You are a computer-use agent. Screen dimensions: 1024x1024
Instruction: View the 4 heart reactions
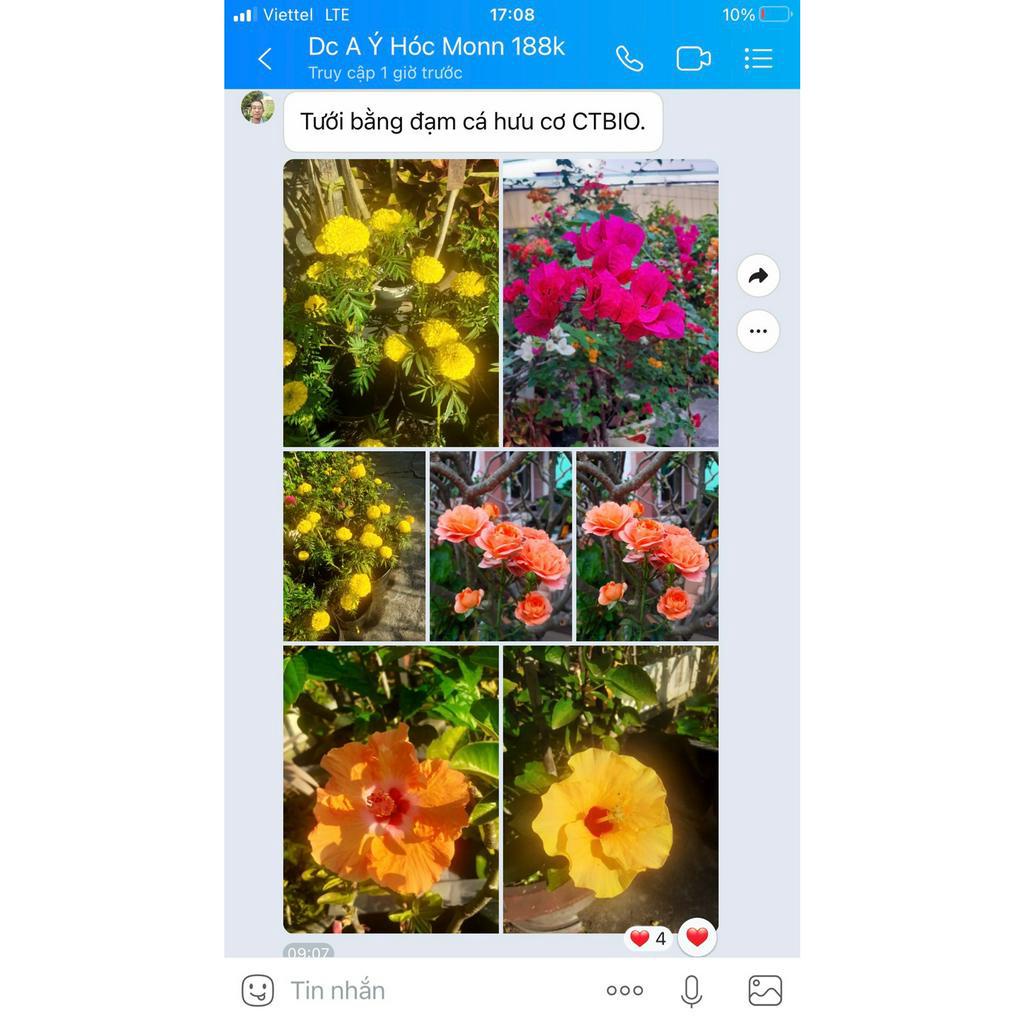tap(648, 938)
